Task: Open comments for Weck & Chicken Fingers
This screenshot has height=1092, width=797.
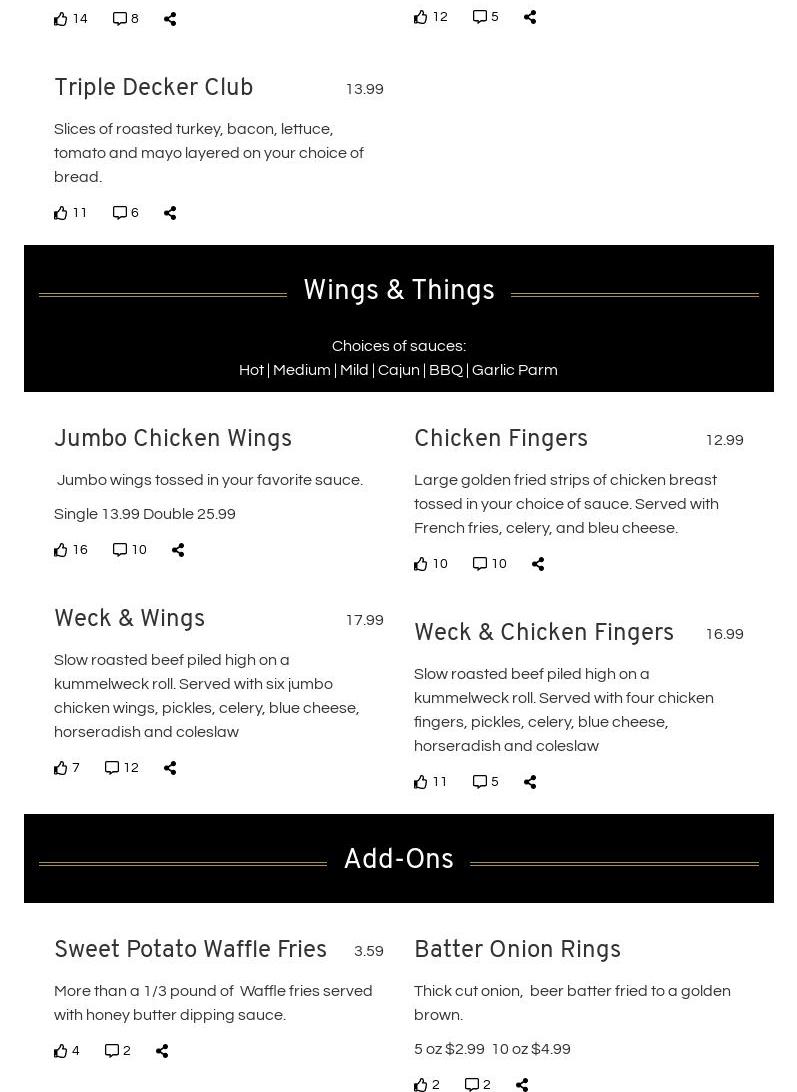Action: pos(480,782)
